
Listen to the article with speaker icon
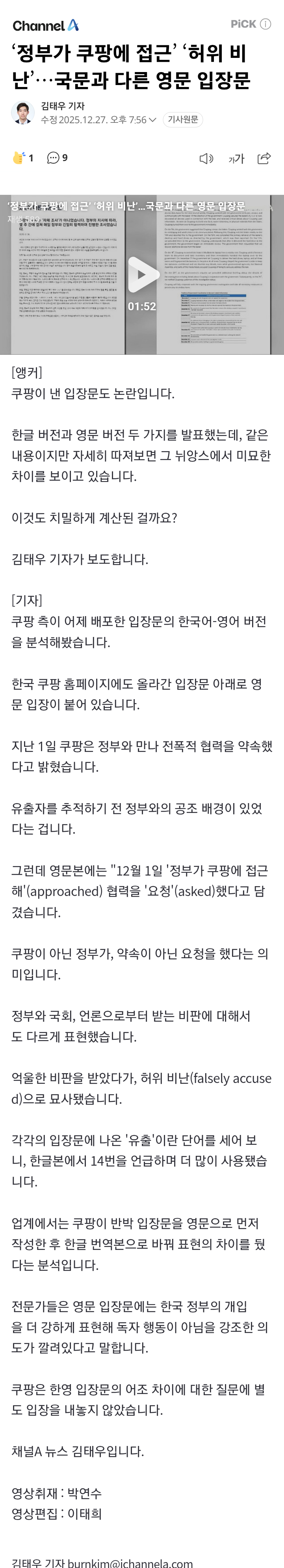pos(206,159)
